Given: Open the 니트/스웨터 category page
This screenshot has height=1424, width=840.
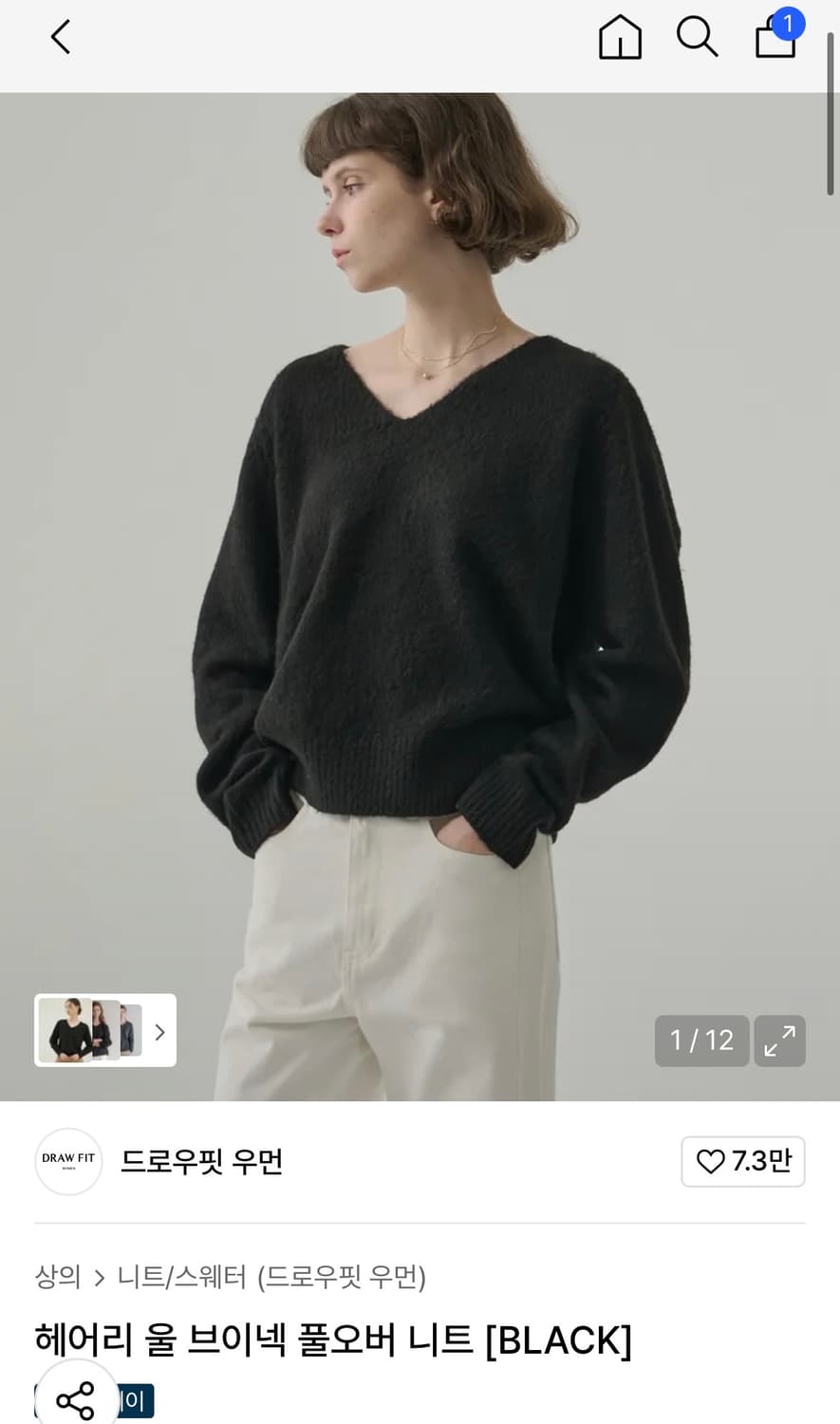Looking at the screenshot, I should click(181, 1279).
